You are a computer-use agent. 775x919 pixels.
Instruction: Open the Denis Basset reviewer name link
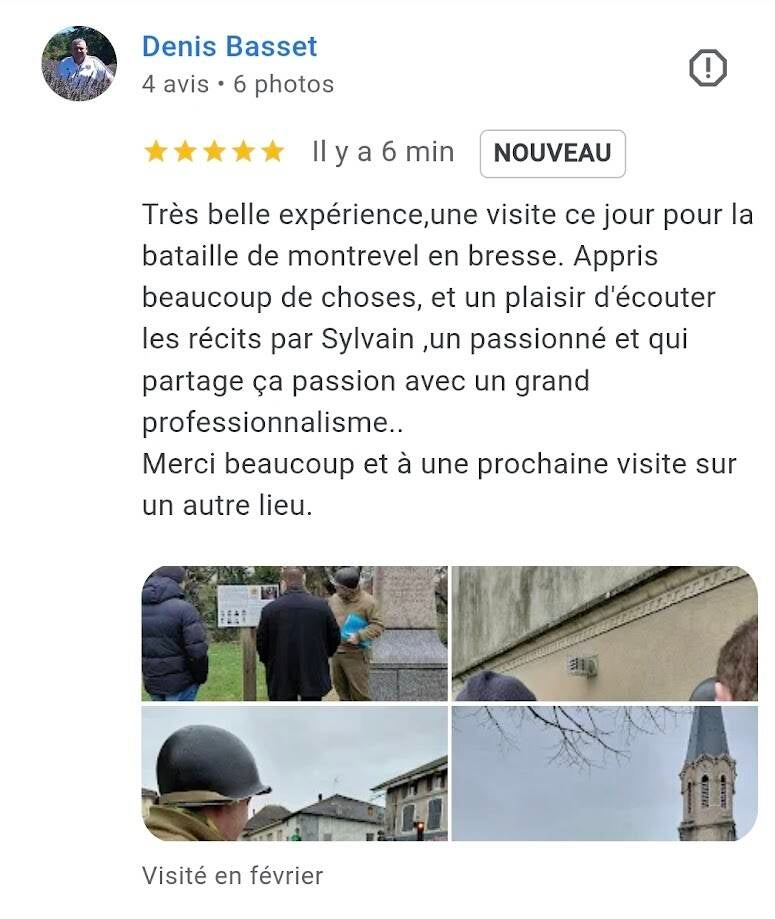[229, 46]
